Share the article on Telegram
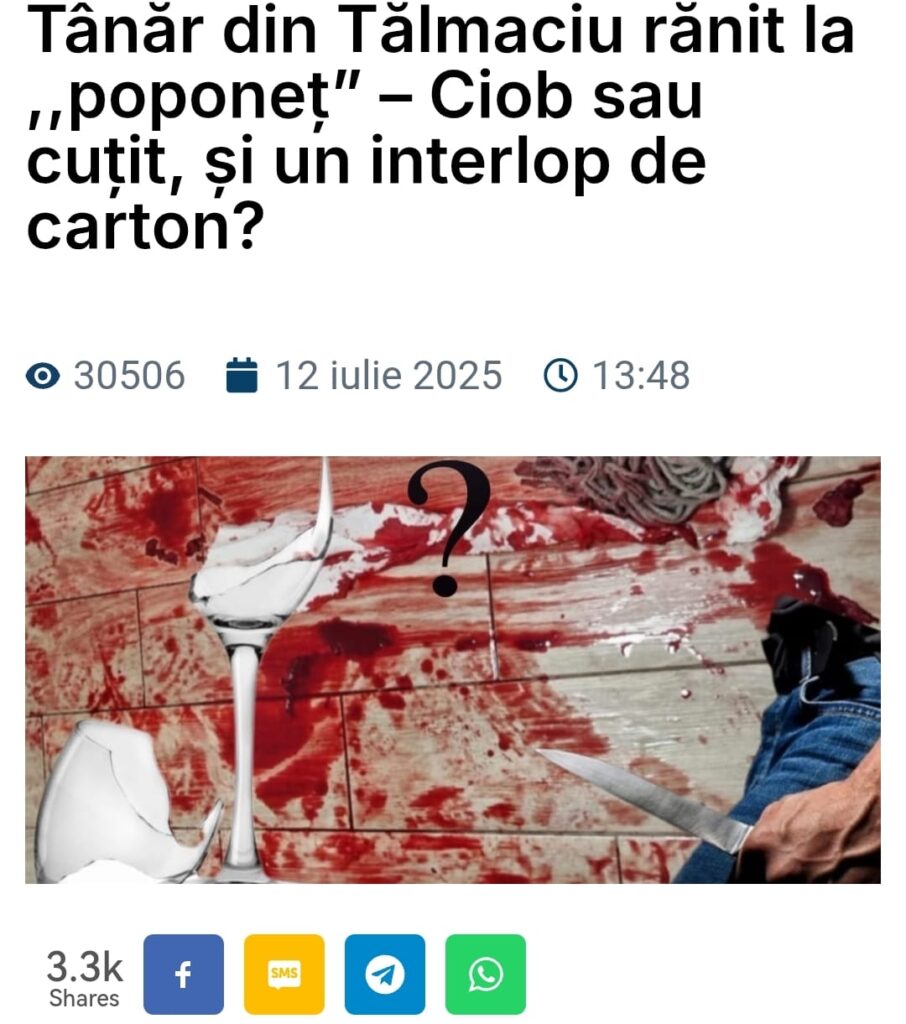Viewport: 906px width, 1024px height. pos(385,974)
